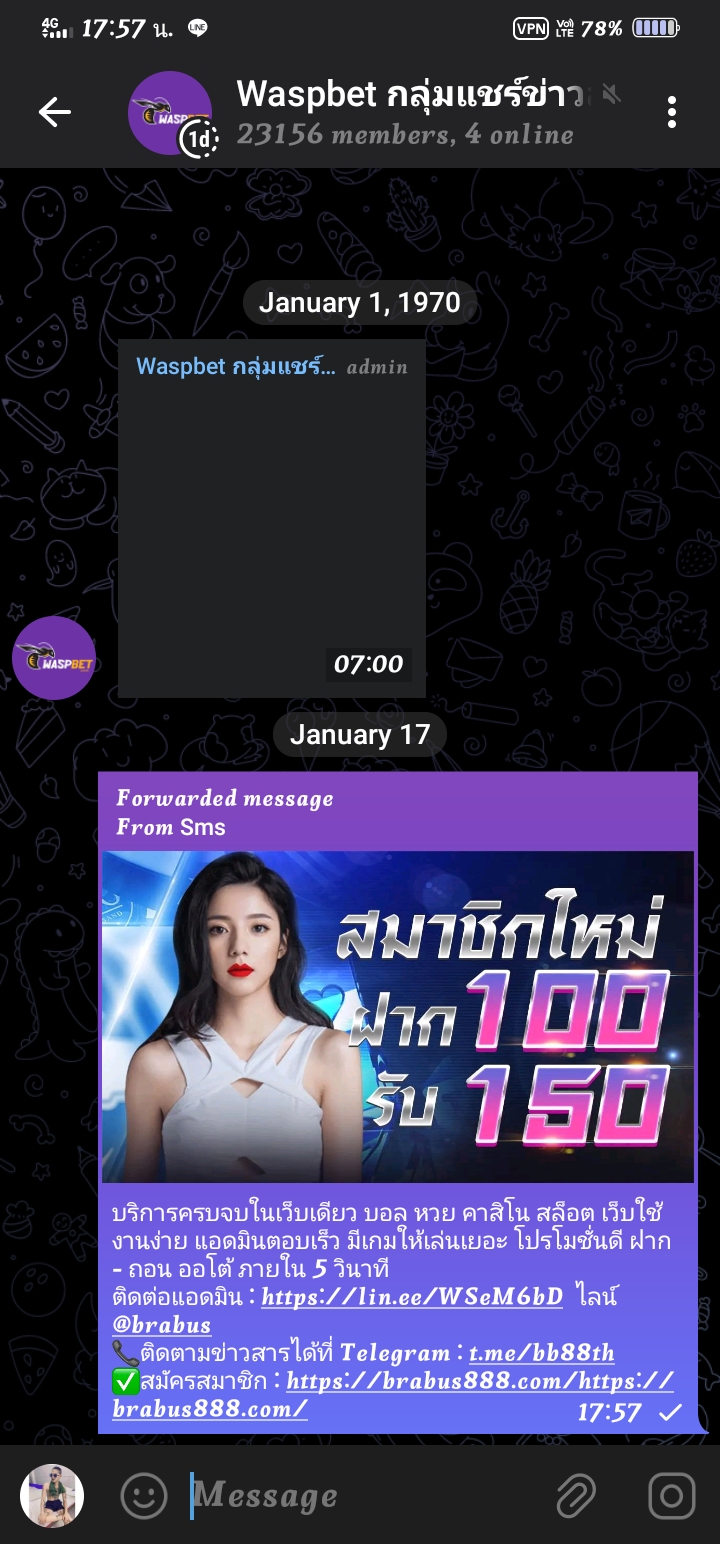
Task: Go back using the arrow icon
Action: point(55,112)
